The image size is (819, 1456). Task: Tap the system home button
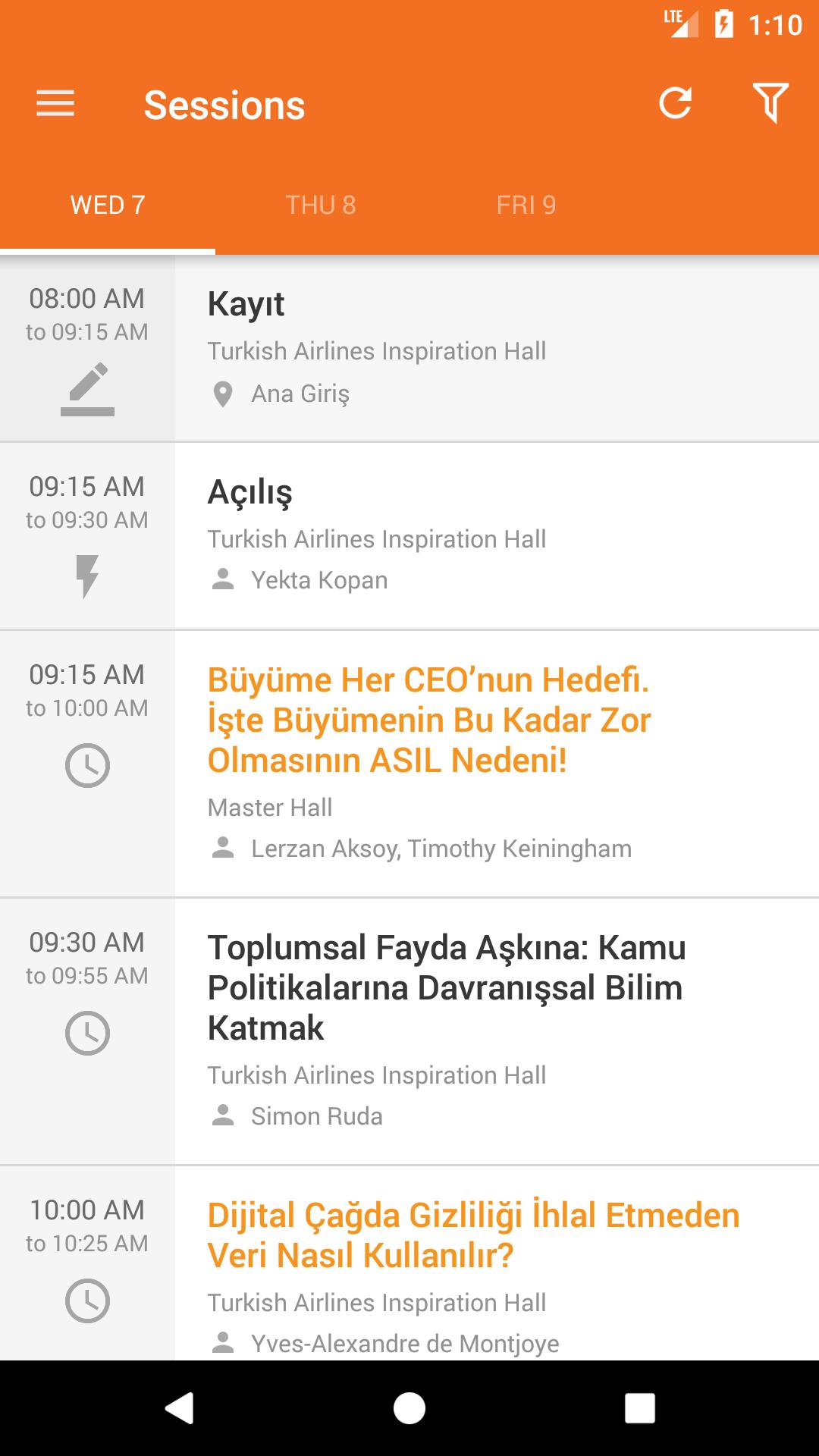click(409, 1408)
